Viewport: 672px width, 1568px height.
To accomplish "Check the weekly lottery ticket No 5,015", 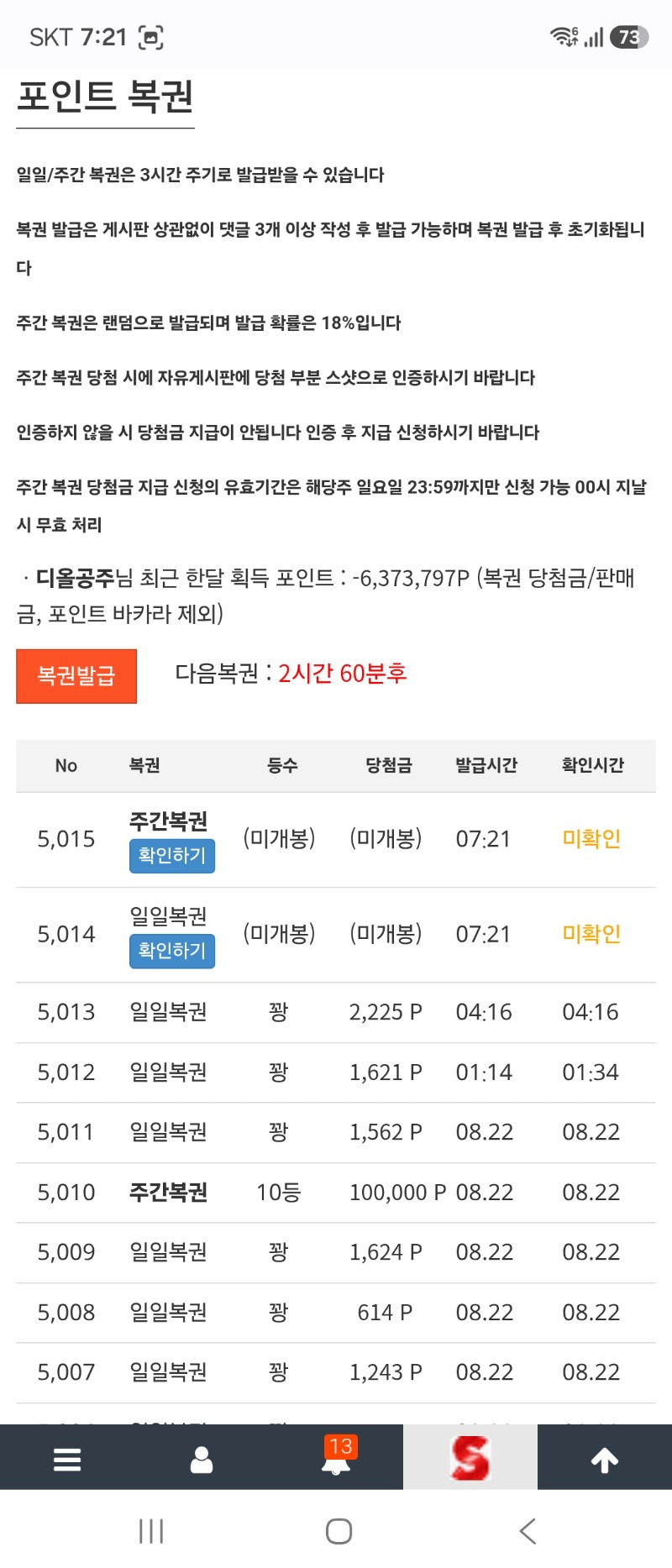I will coord(172,856).
